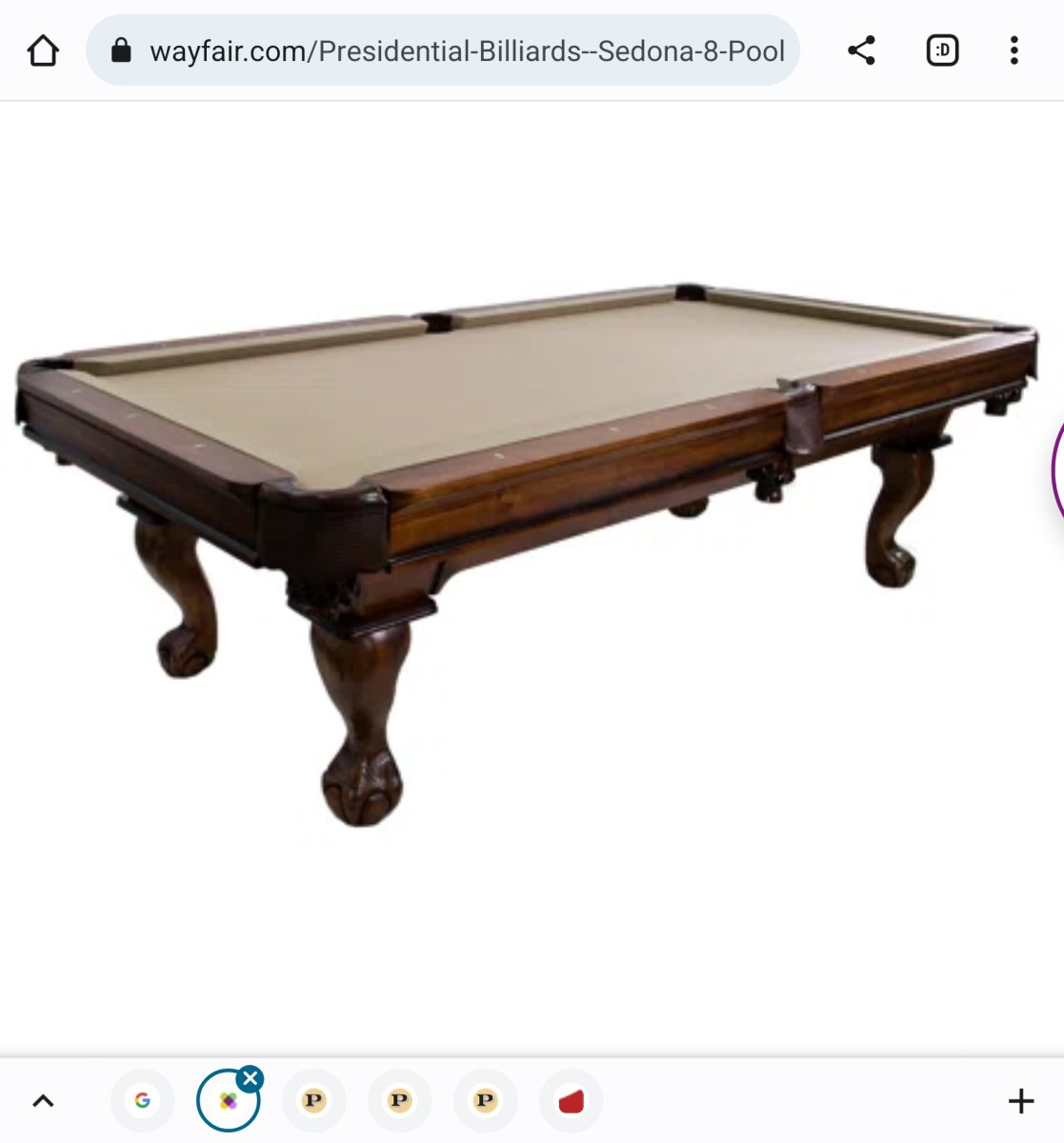The image size is (1064, 1143).
Task: Open the browser overflow menu
Action: [1014, 50]
